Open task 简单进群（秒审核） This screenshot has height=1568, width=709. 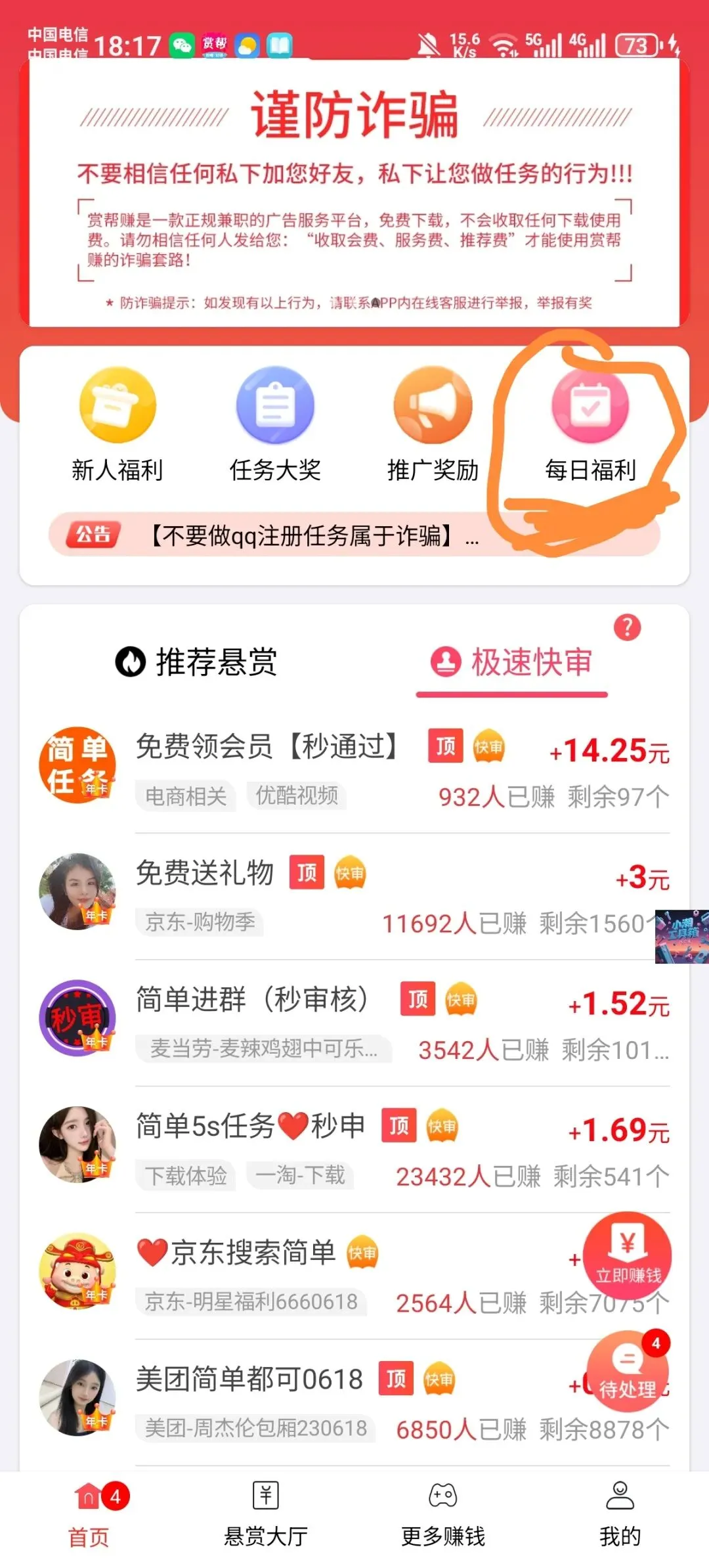(354, 1023)
